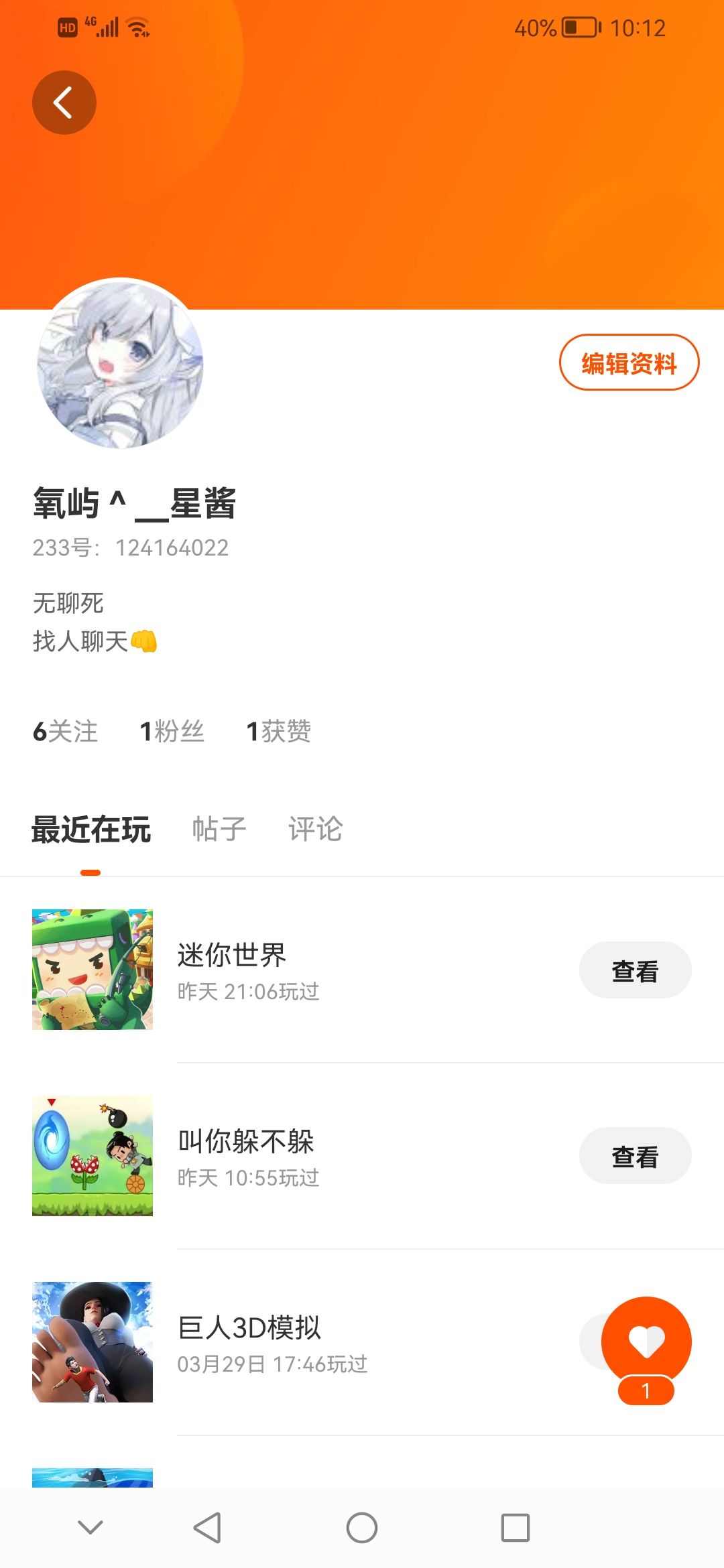This screenshot has height=1568, width=724.
Task: Open 编辑资料 to edit profile
Action: [x=629, y=363]
